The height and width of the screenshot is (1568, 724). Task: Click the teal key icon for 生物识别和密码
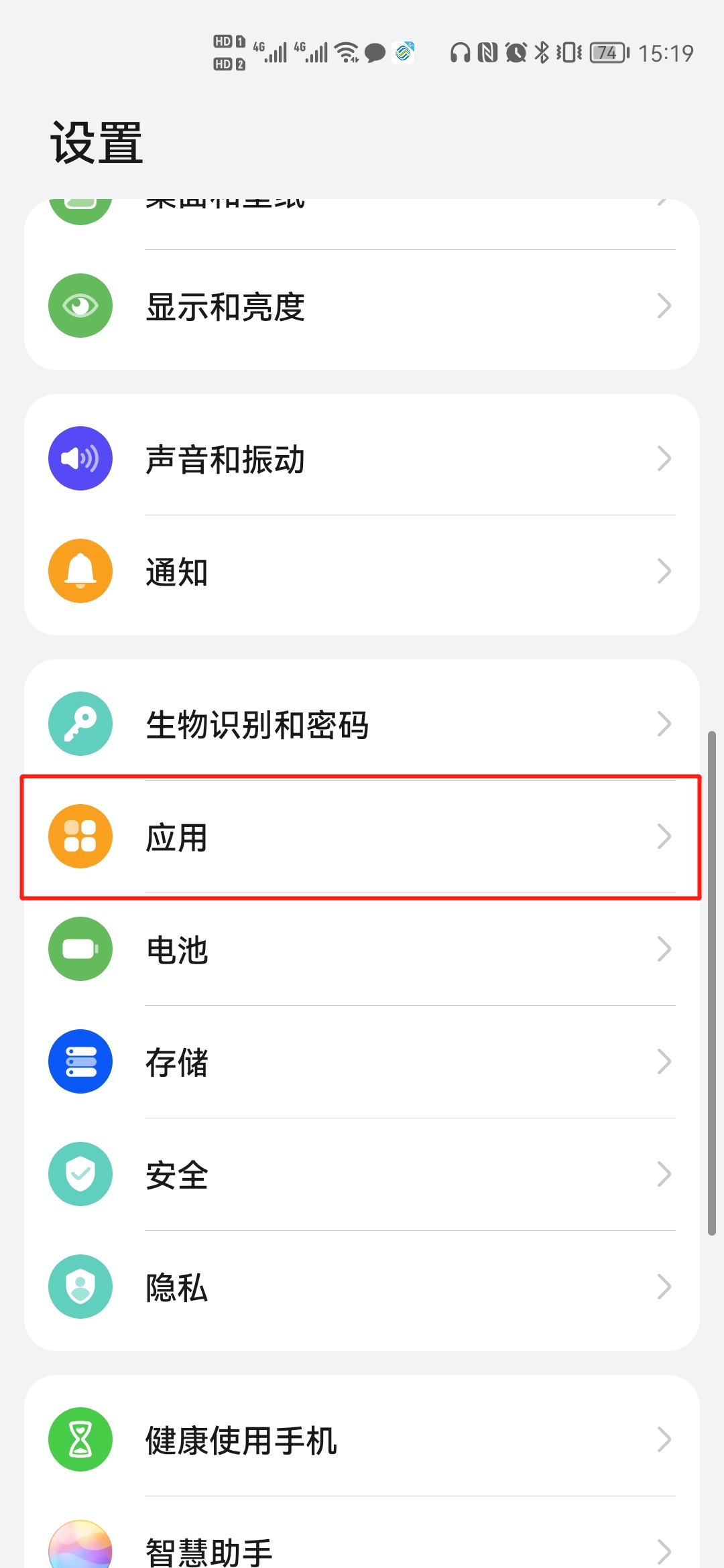[x=80, y=724]
